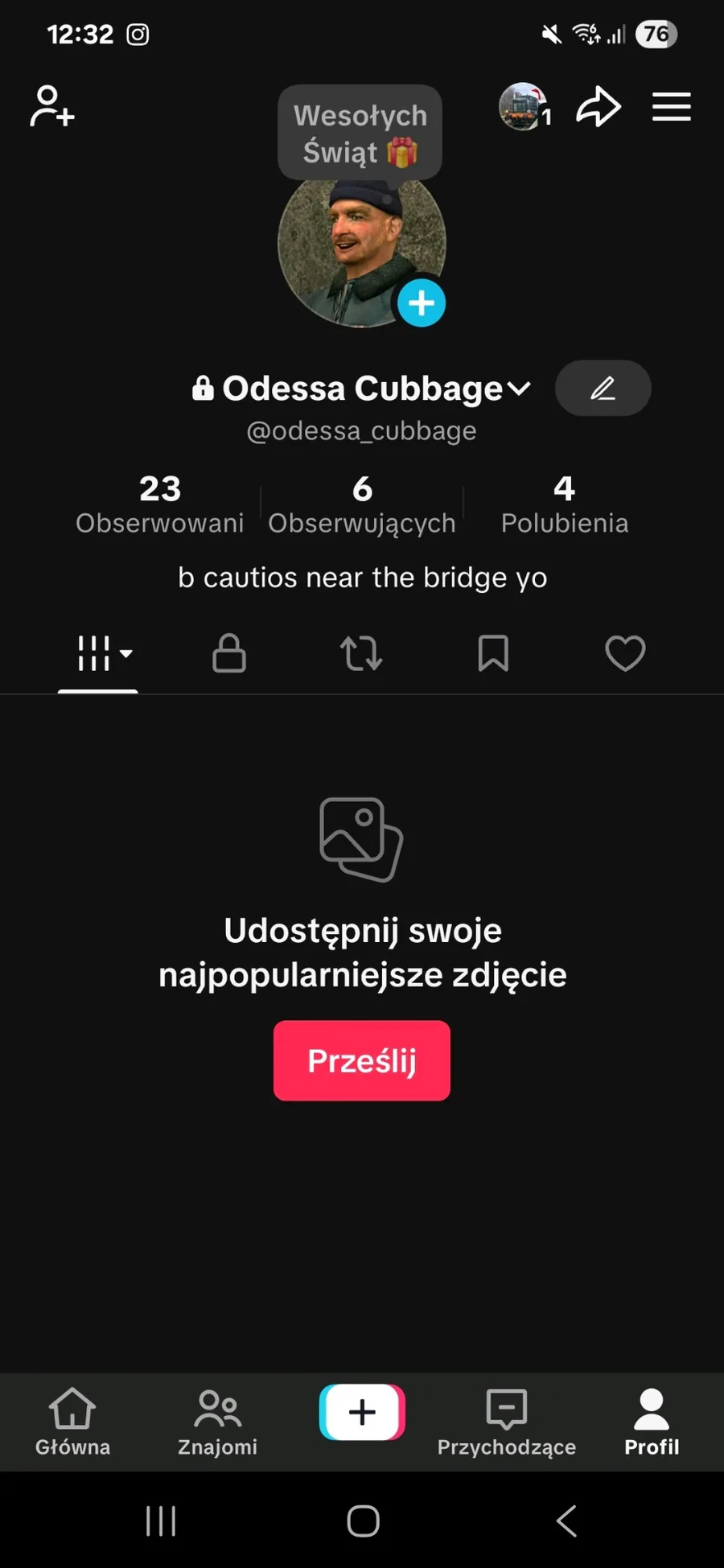
Task: Tap the red Prześlij button
Action: (x=362, y=1060)
